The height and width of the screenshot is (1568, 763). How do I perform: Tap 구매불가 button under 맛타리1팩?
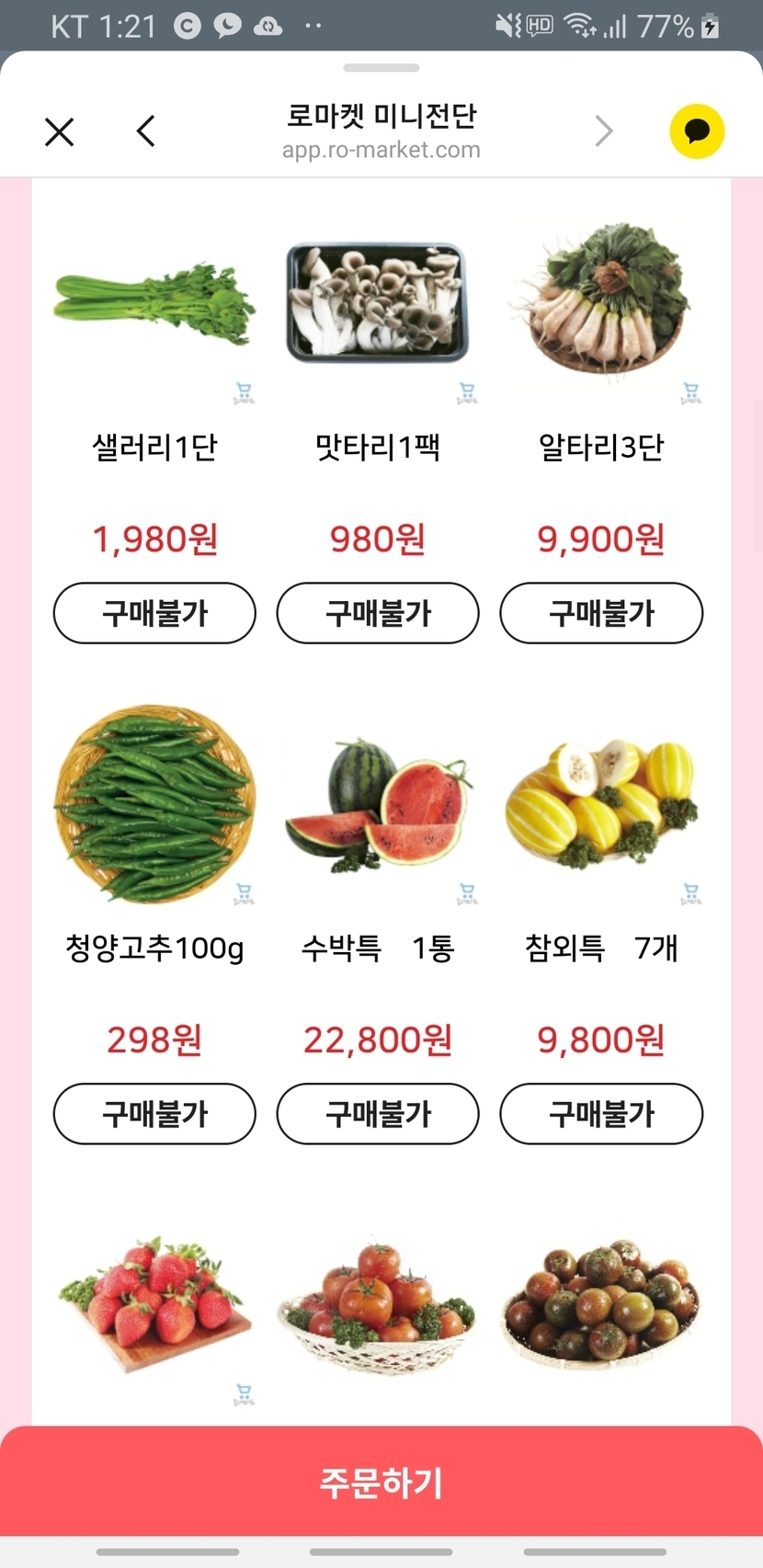coord(378,613)
